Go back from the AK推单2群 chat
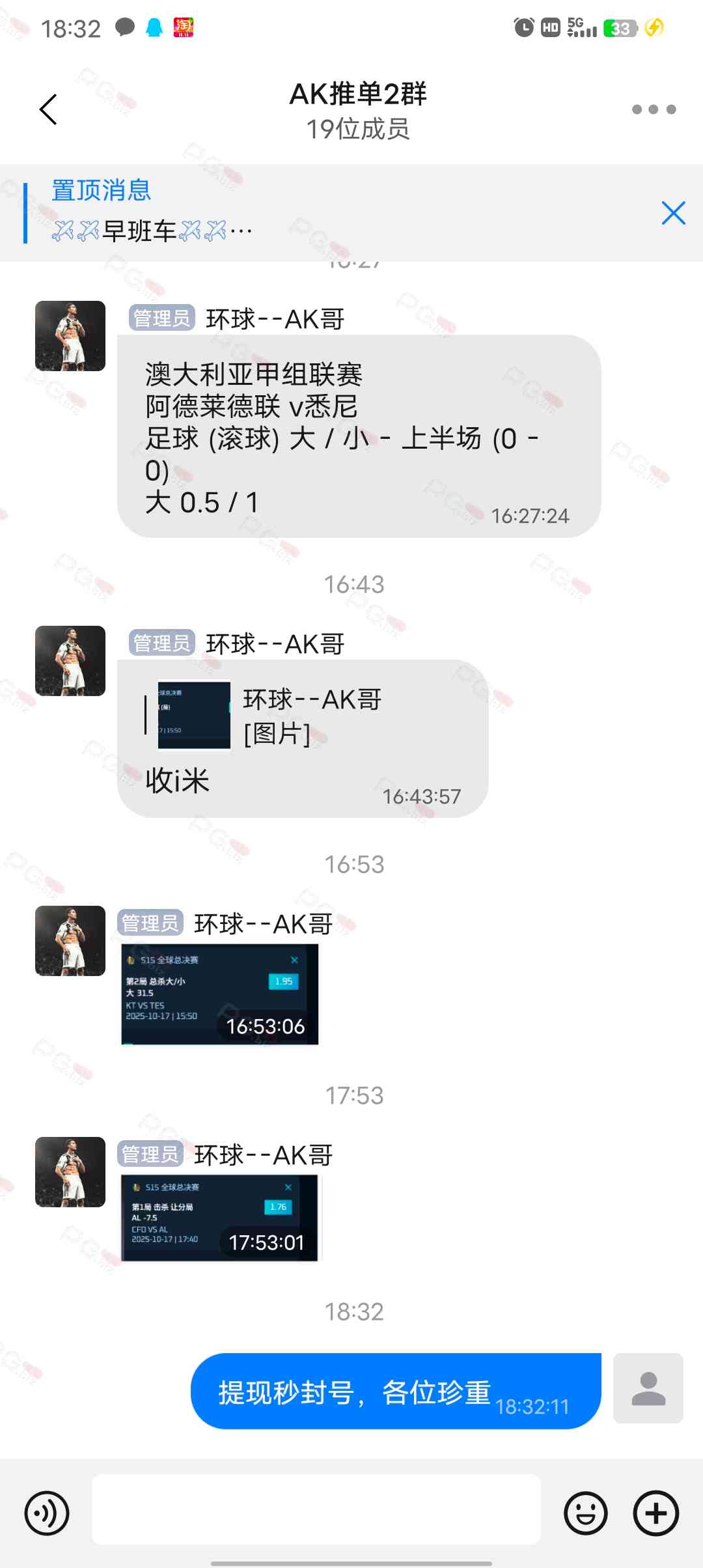 49,109
